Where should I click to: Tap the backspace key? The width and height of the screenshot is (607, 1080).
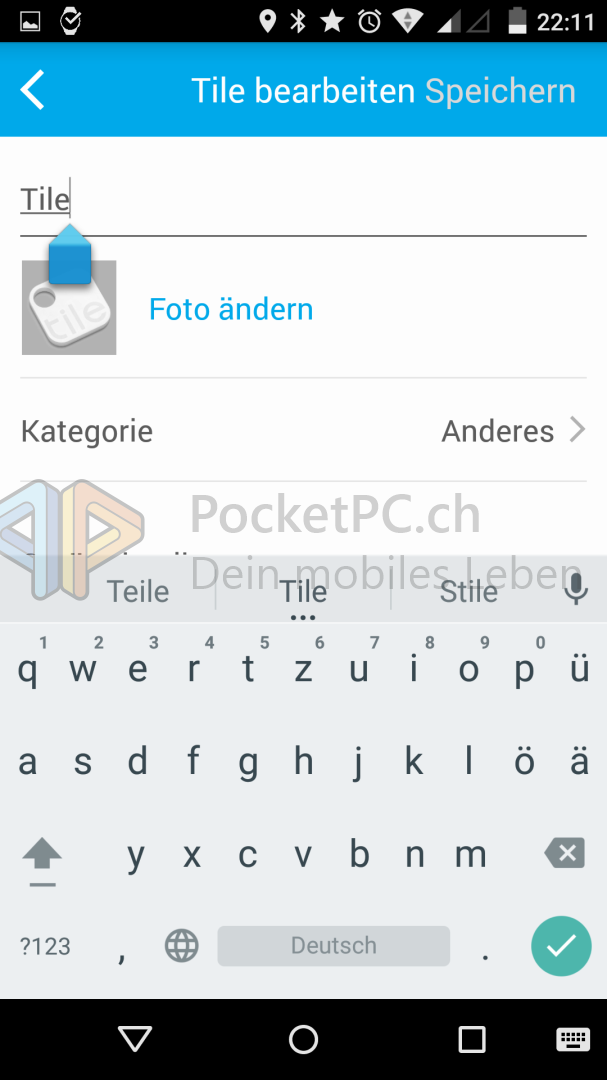pyautogui.click(x=564, y=854)
